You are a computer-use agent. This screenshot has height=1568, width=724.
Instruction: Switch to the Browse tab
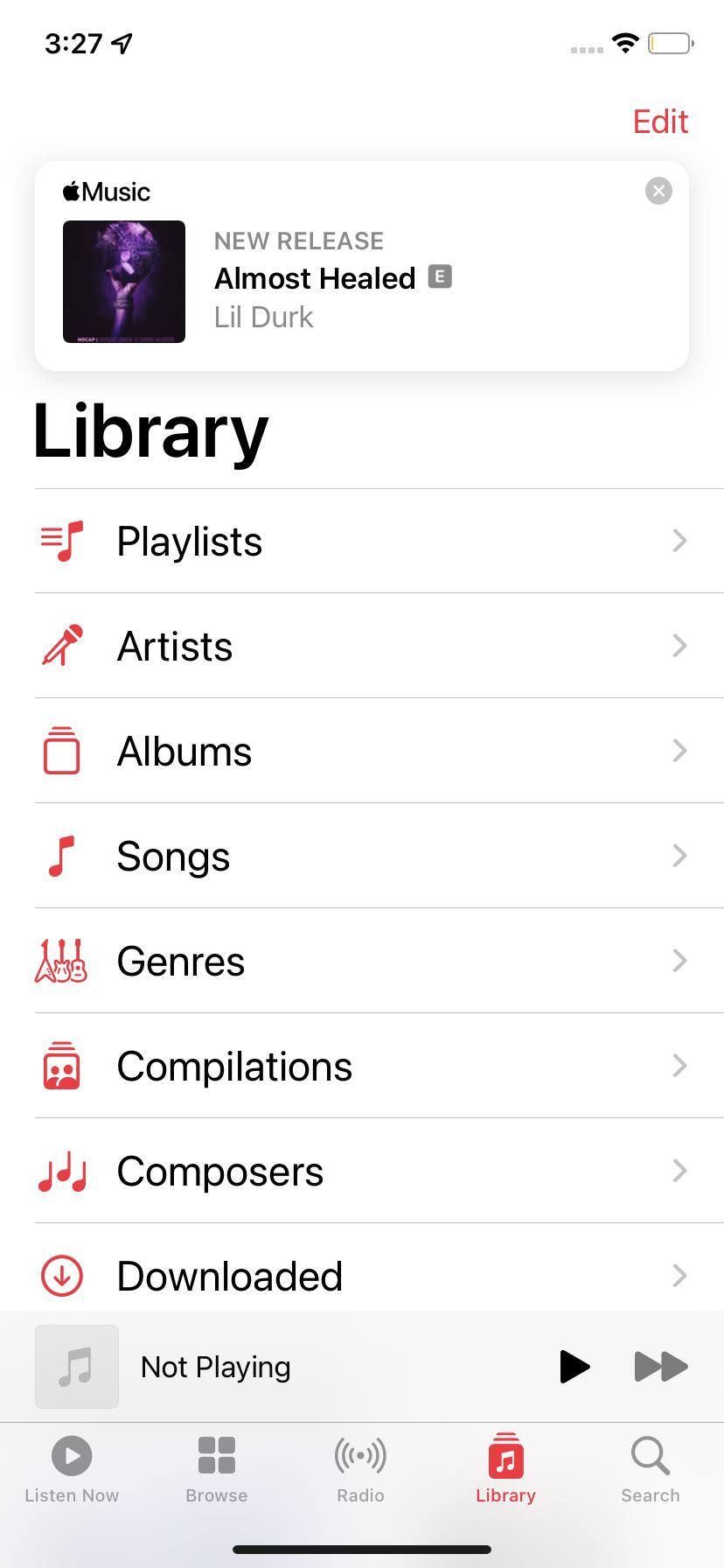tap(217, 1470)
